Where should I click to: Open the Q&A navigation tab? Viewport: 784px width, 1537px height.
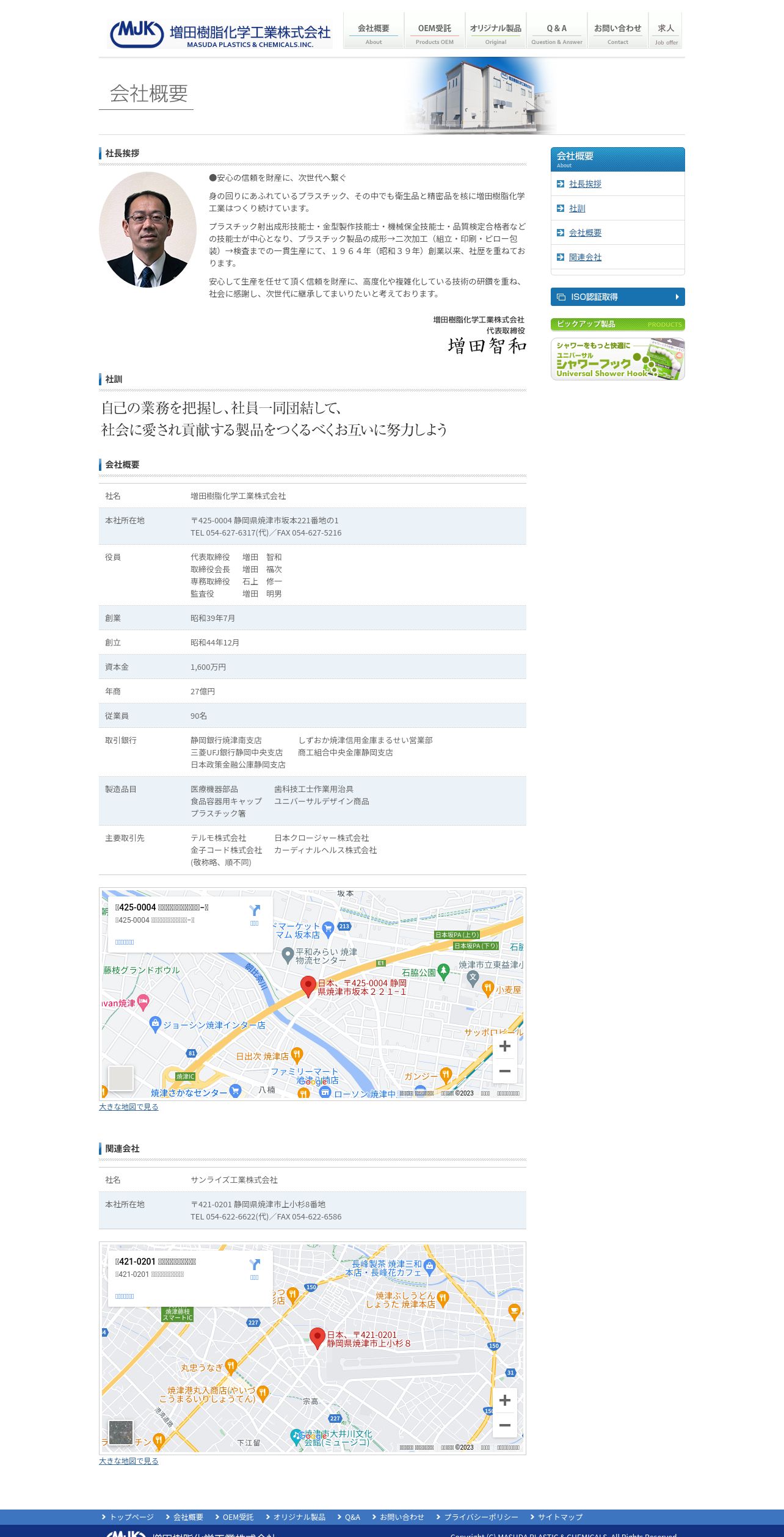click(557, 31)
